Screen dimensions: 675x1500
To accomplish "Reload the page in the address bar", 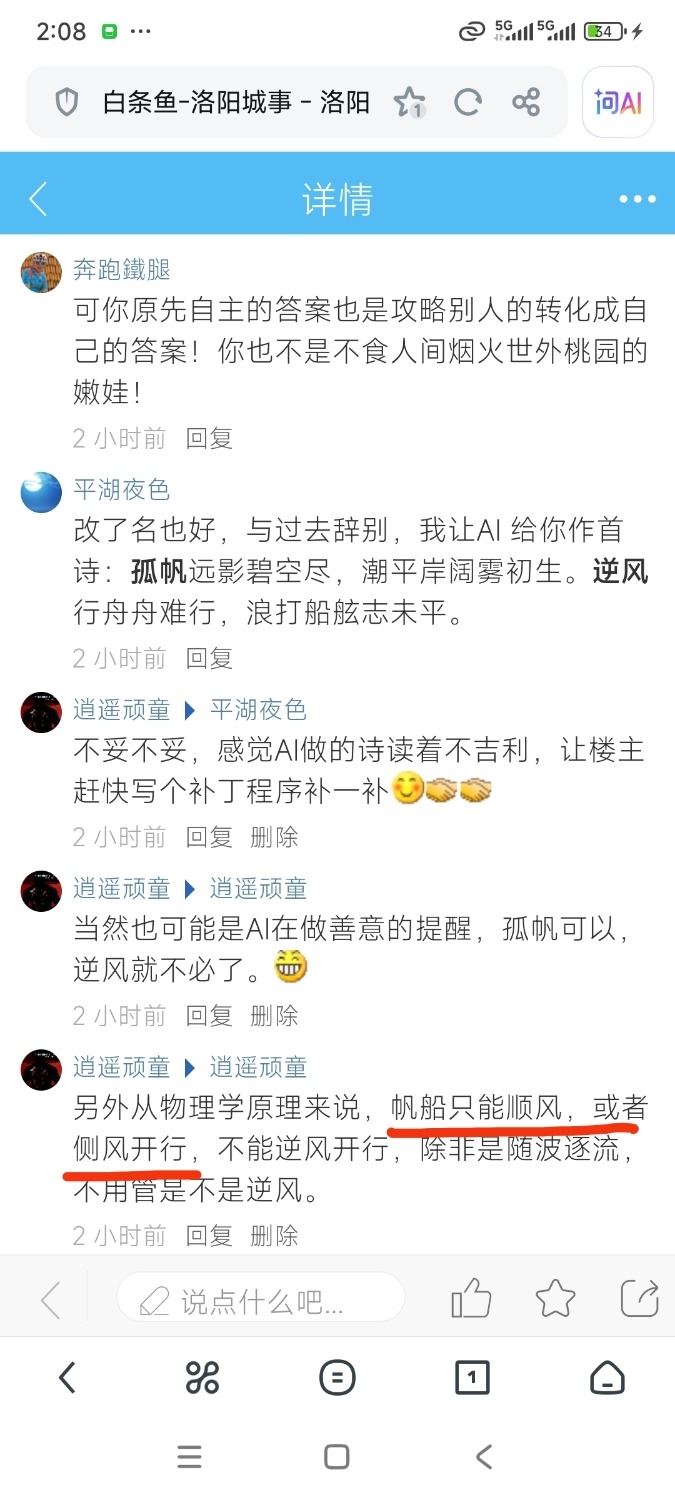I will click(x=467, y=102).
